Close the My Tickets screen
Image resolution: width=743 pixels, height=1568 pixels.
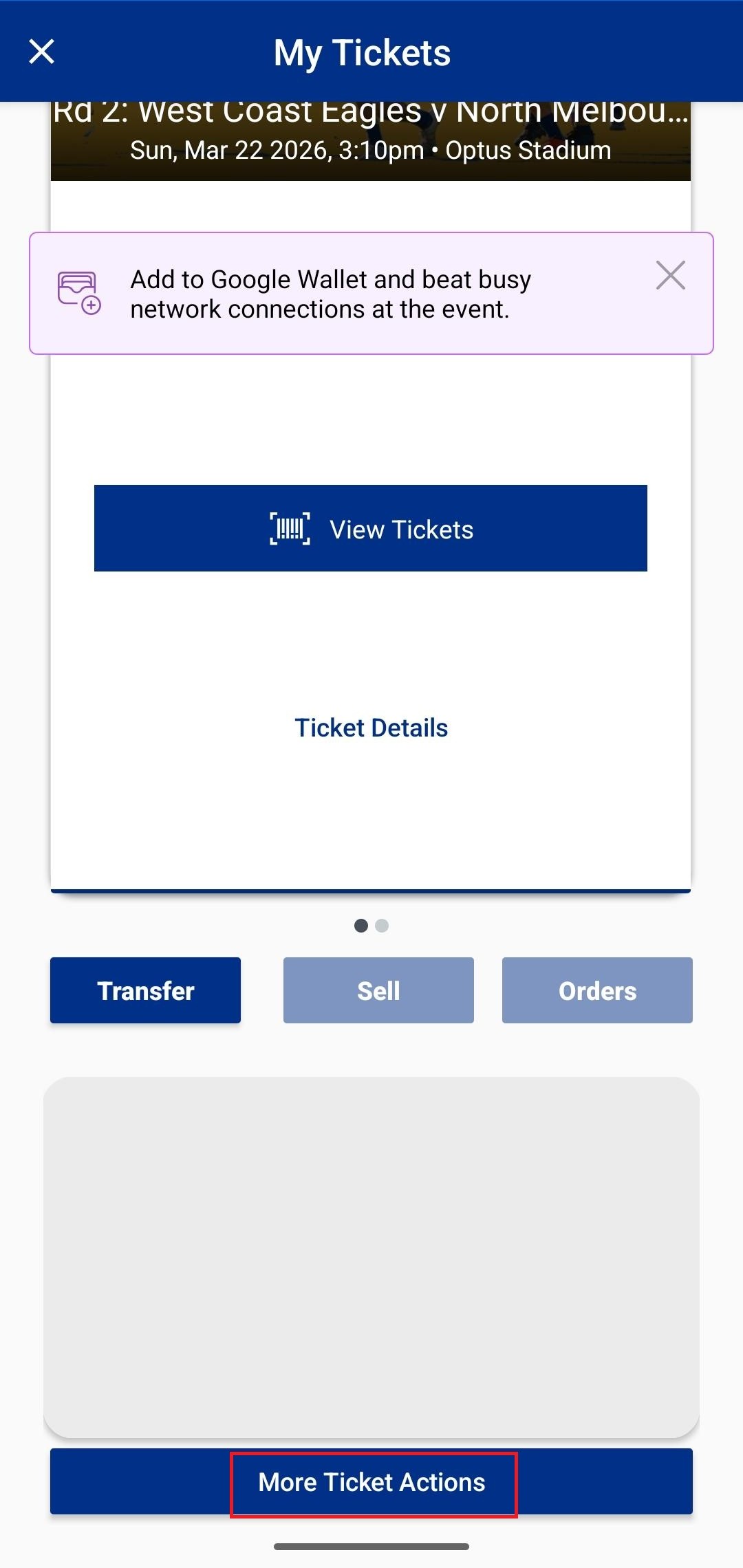pos(42,52)
